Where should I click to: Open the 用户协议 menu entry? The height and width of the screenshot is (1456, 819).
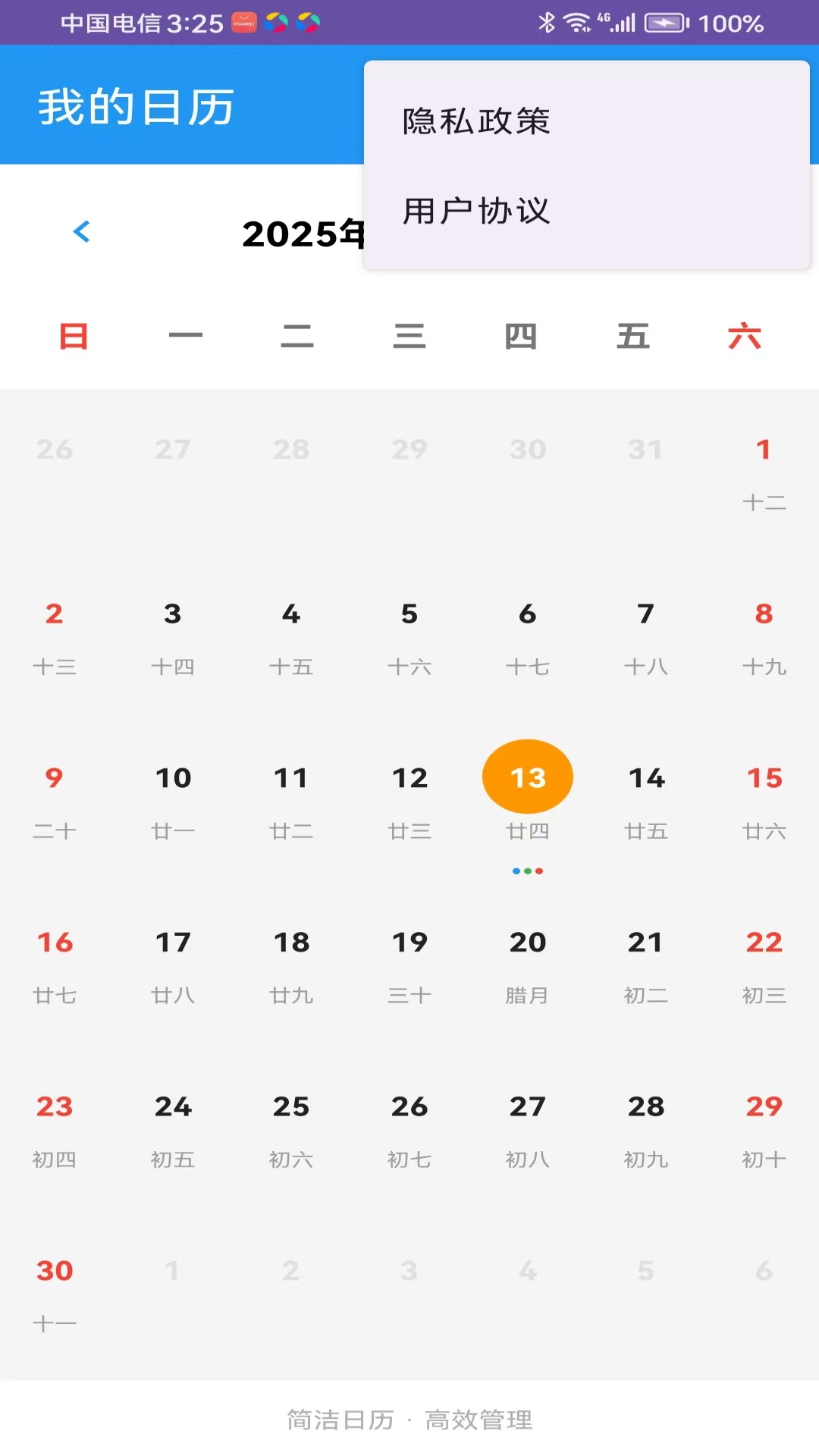[477, 211]
